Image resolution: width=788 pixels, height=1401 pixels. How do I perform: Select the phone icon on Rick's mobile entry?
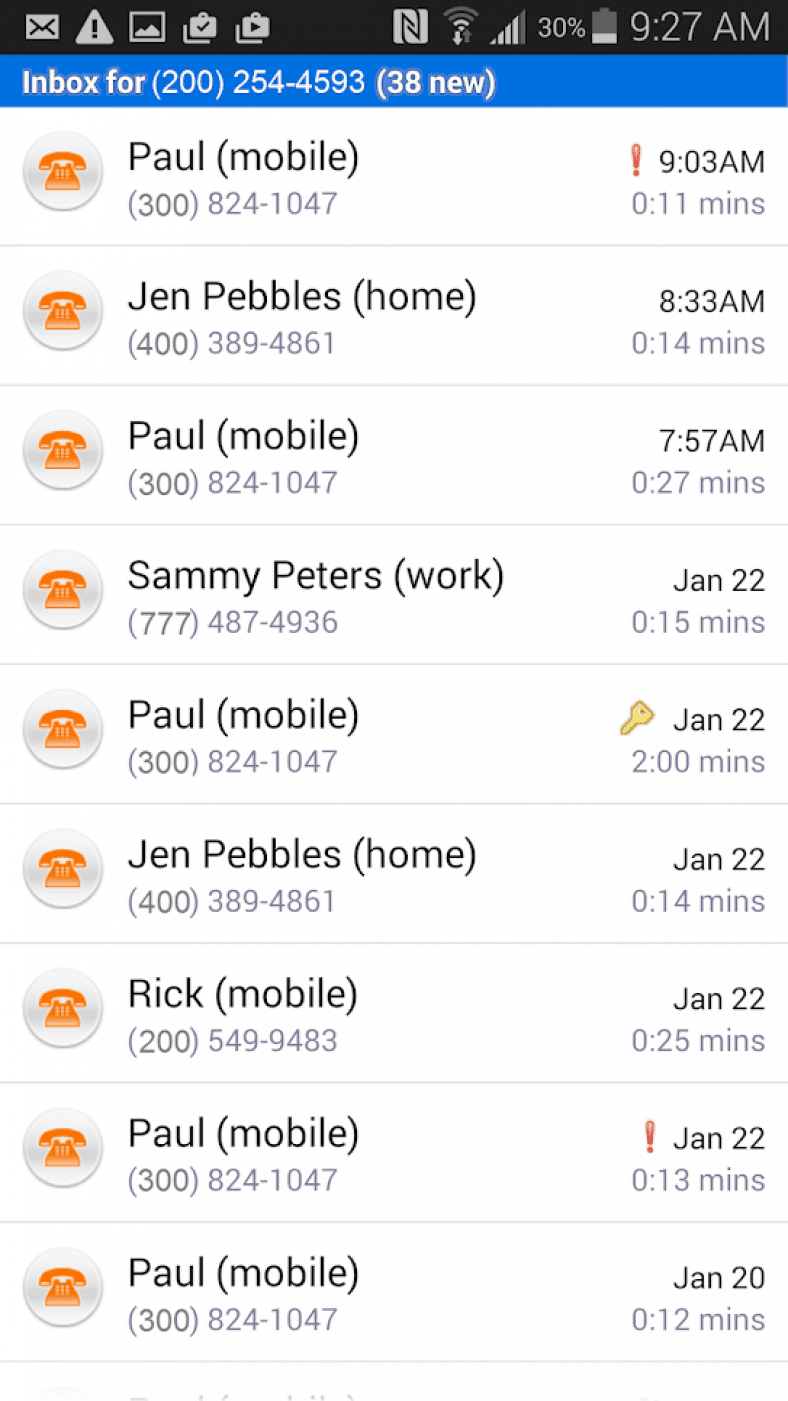[x=62, y=1008]
